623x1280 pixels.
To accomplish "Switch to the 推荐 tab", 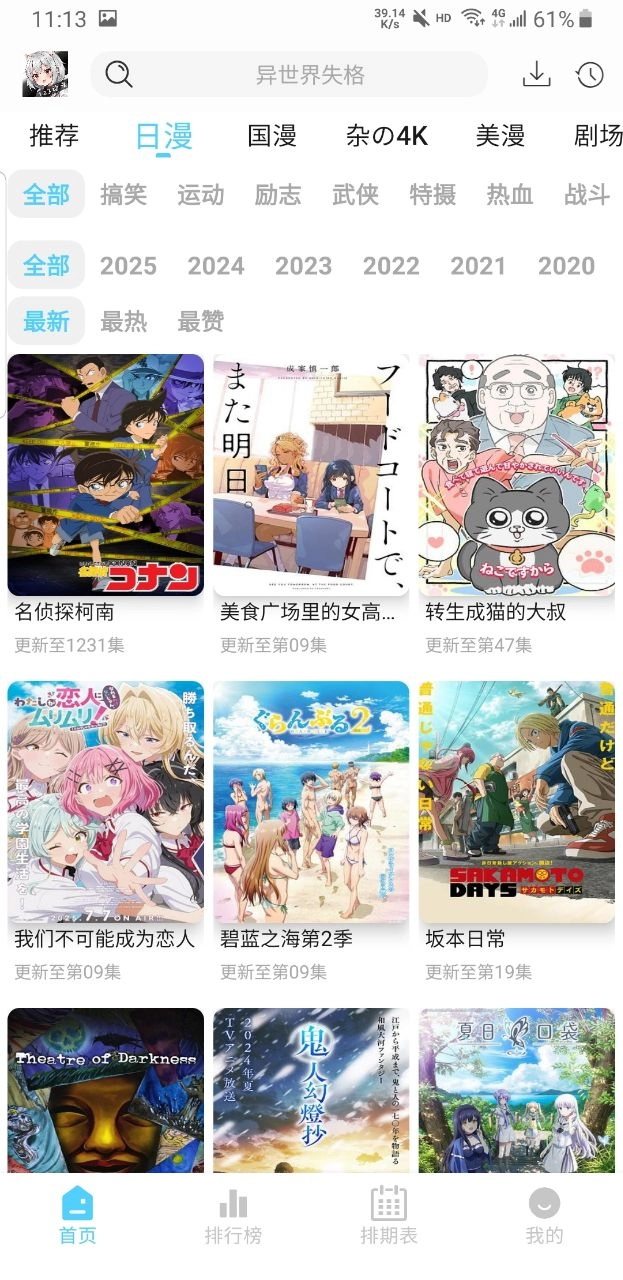I will (x=54, y=136).
